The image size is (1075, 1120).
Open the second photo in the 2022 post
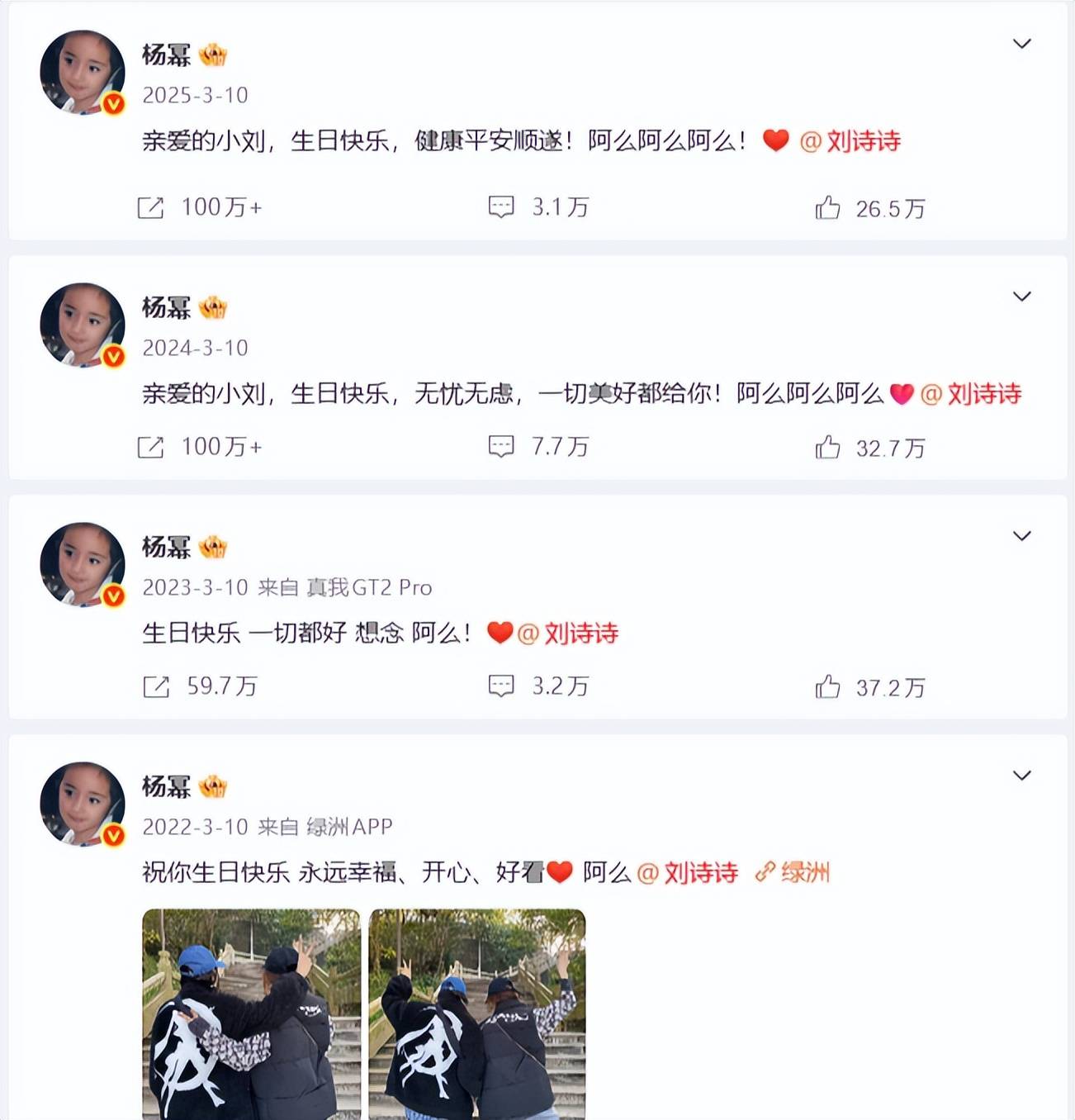477,1013
